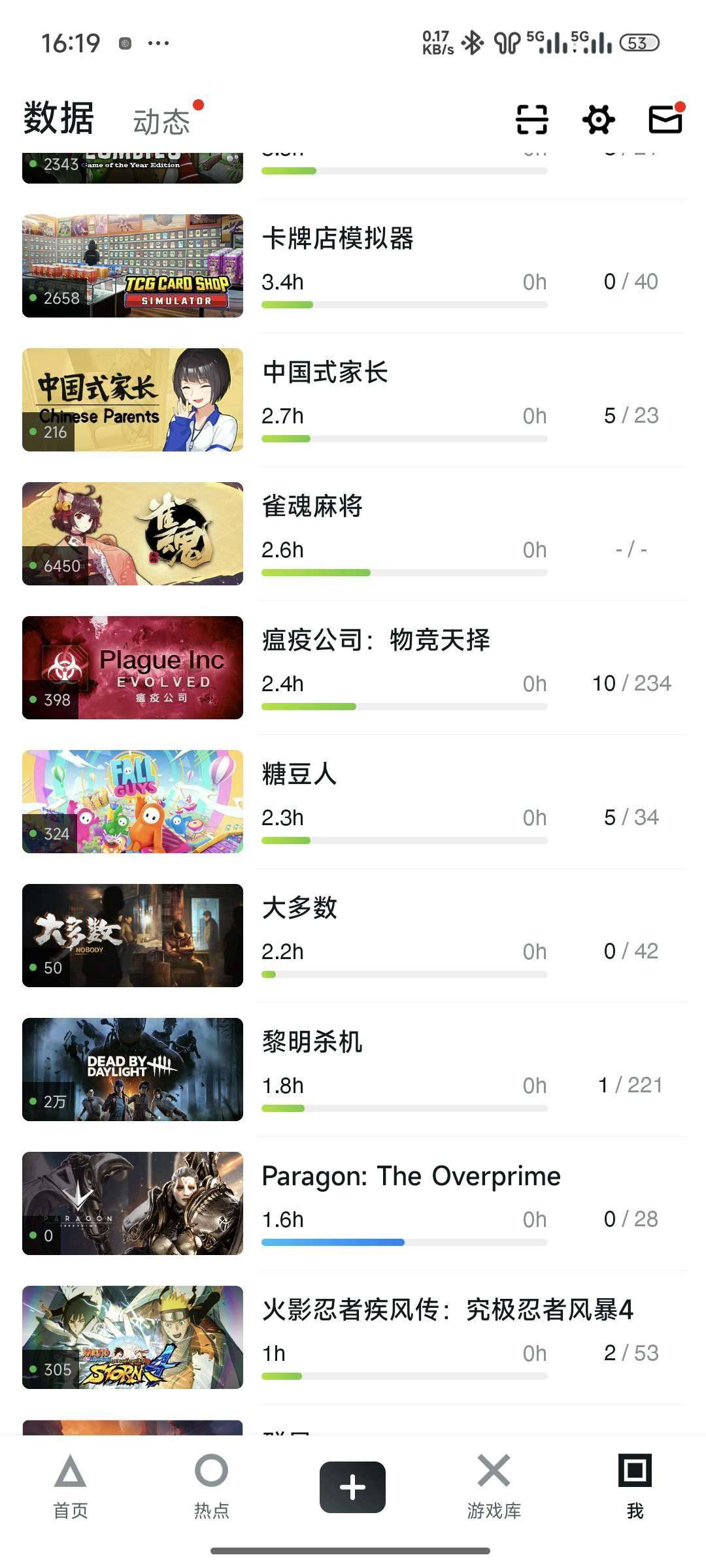Open the Fall Guys cover thumbnail
706x1568 pixels.
[x=132, y=802]
